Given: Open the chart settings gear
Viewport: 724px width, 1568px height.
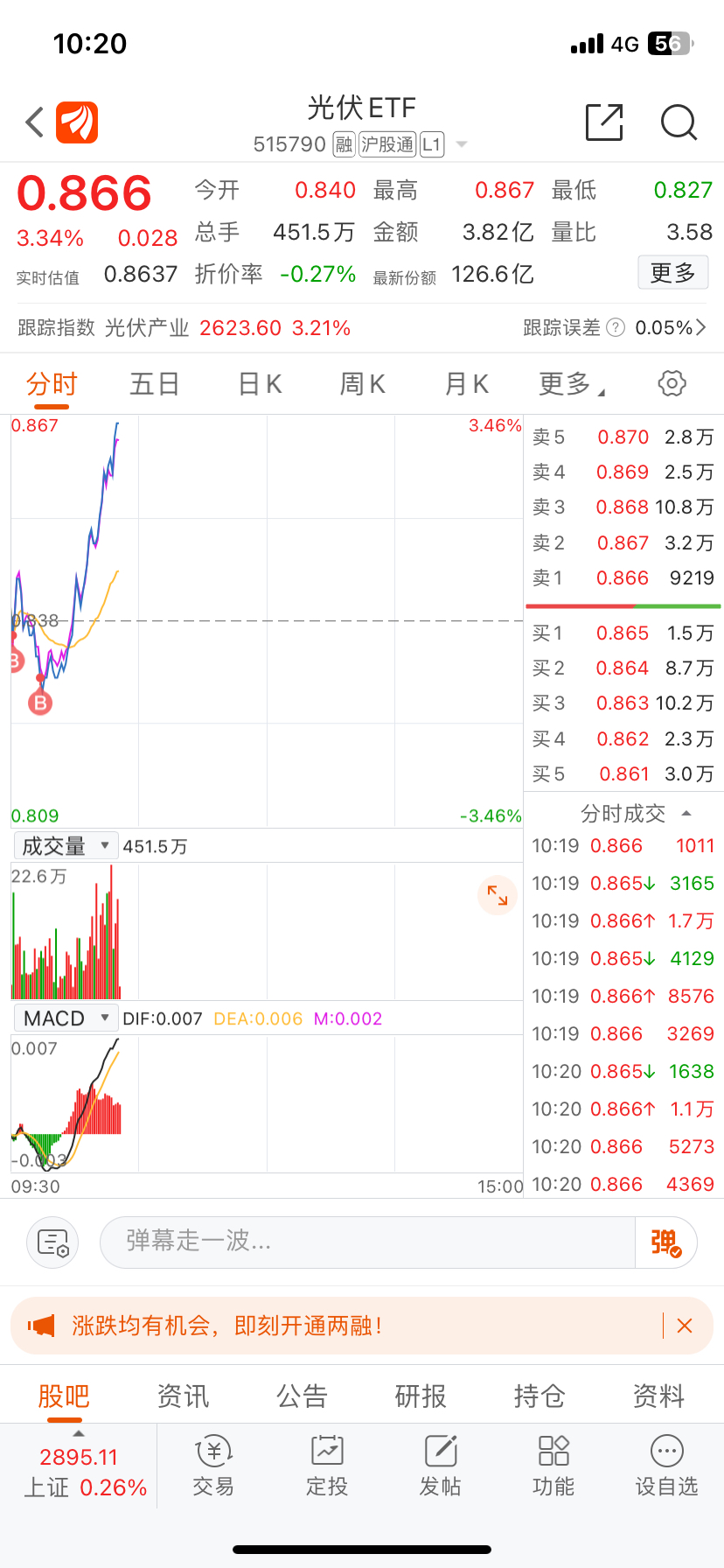Looking at the screenshot, I should click(x=671, y=383).
